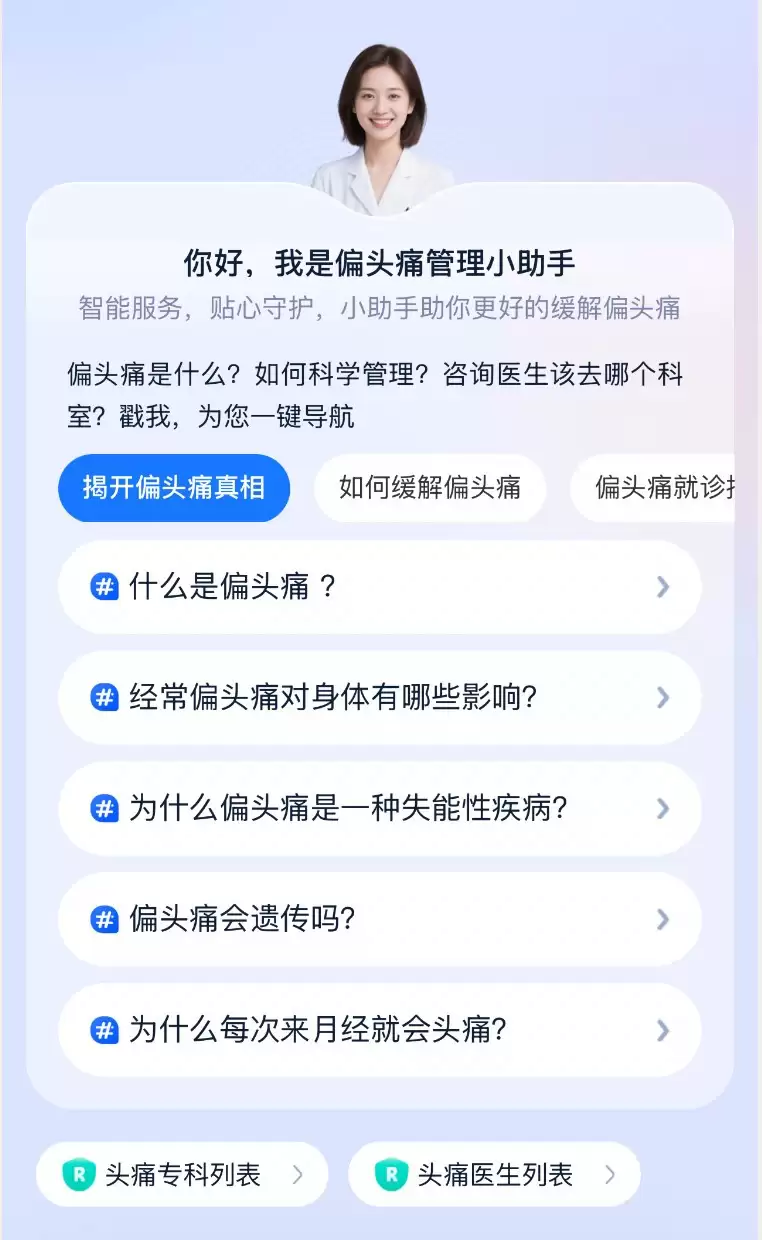Expand the 偏头痛会遗传吗 question chevron
The height and width of the screenshot is (1240, 762).
point(663,919)
